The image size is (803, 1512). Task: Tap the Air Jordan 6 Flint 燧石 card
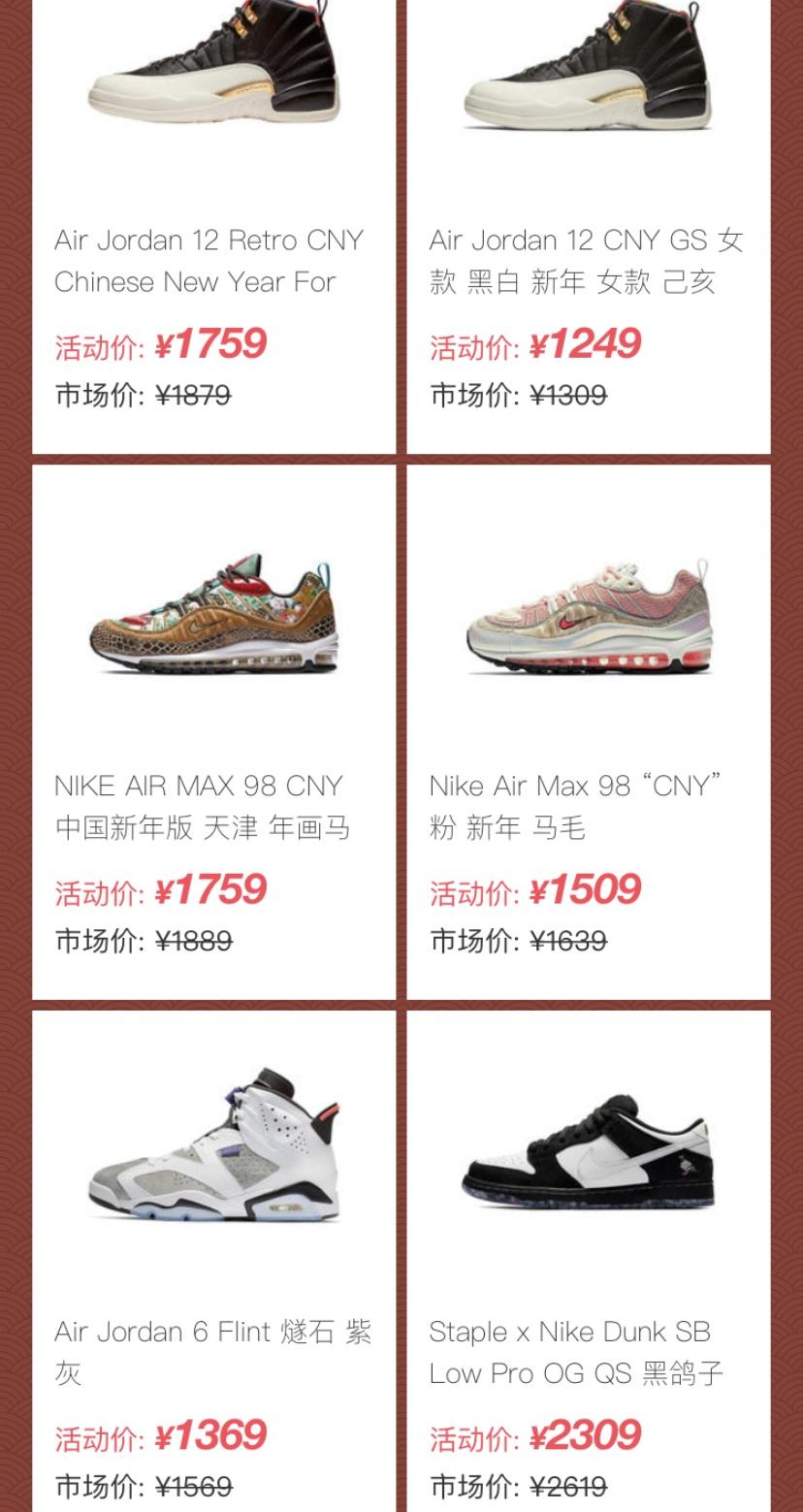click(x=213, y=1261)
